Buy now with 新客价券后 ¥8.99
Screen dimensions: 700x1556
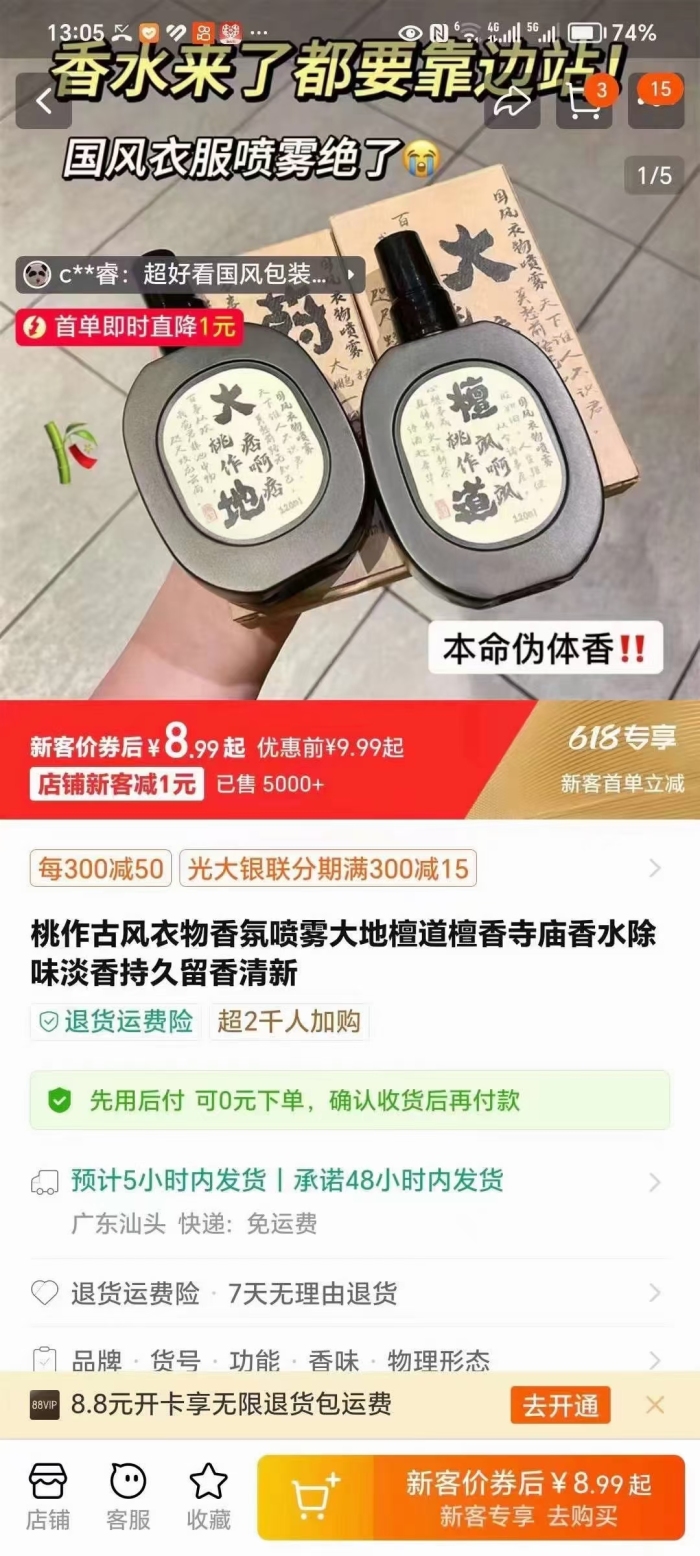(x=529, y=1497)
